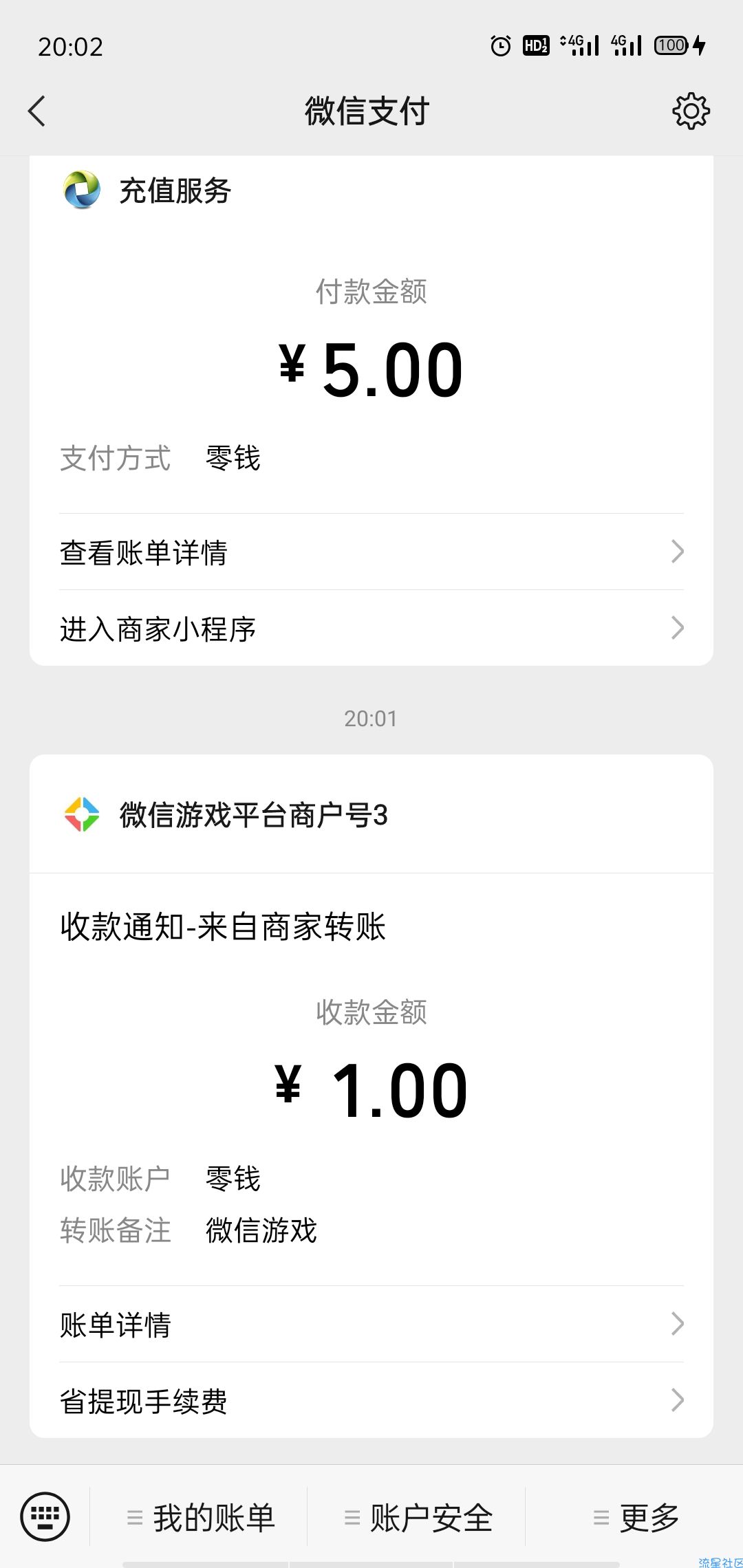Viewport: 743px width, 1568px height.
Task: Open the 我的账单 menu
Action: (x=199, y=1517)
